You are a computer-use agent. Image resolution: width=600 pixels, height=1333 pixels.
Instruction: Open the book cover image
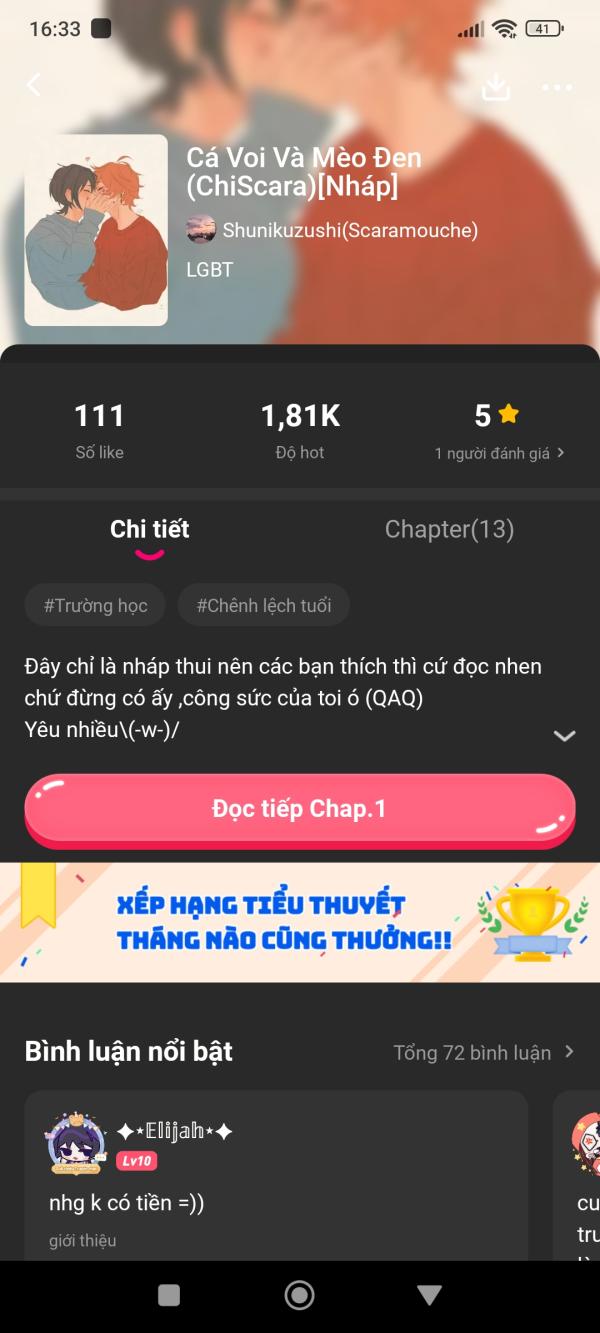(96, 230)
